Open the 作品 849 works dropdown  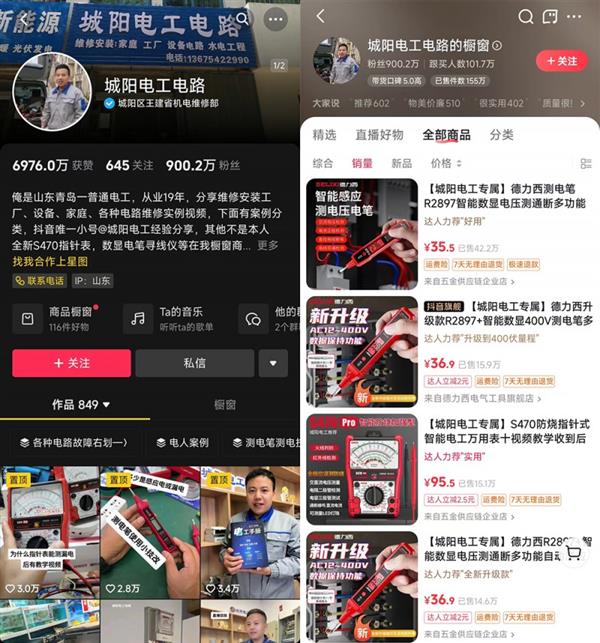[80, 405]
